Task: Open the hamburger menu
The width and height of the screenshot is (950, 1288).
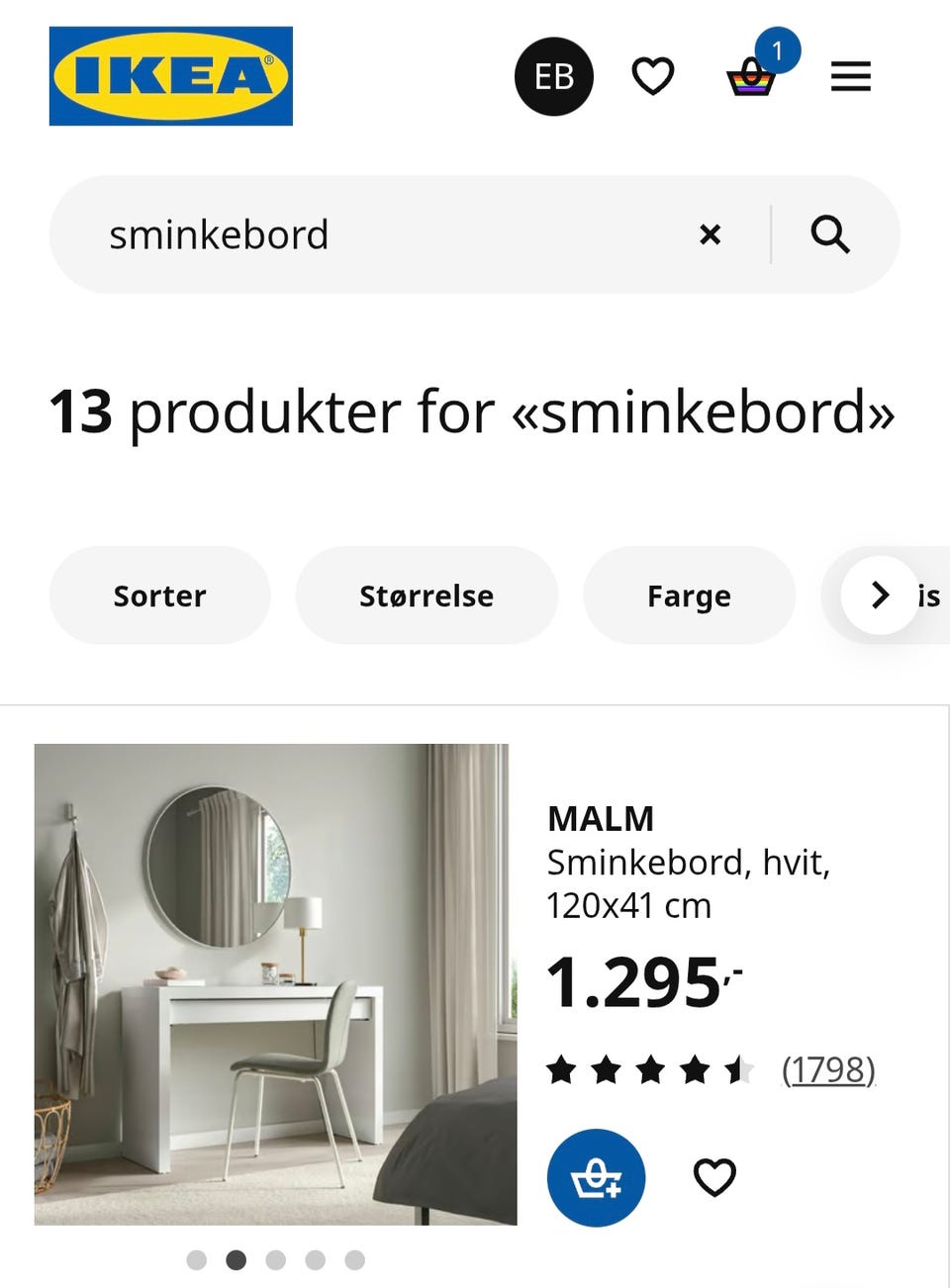Action: (x=850, y=76)
